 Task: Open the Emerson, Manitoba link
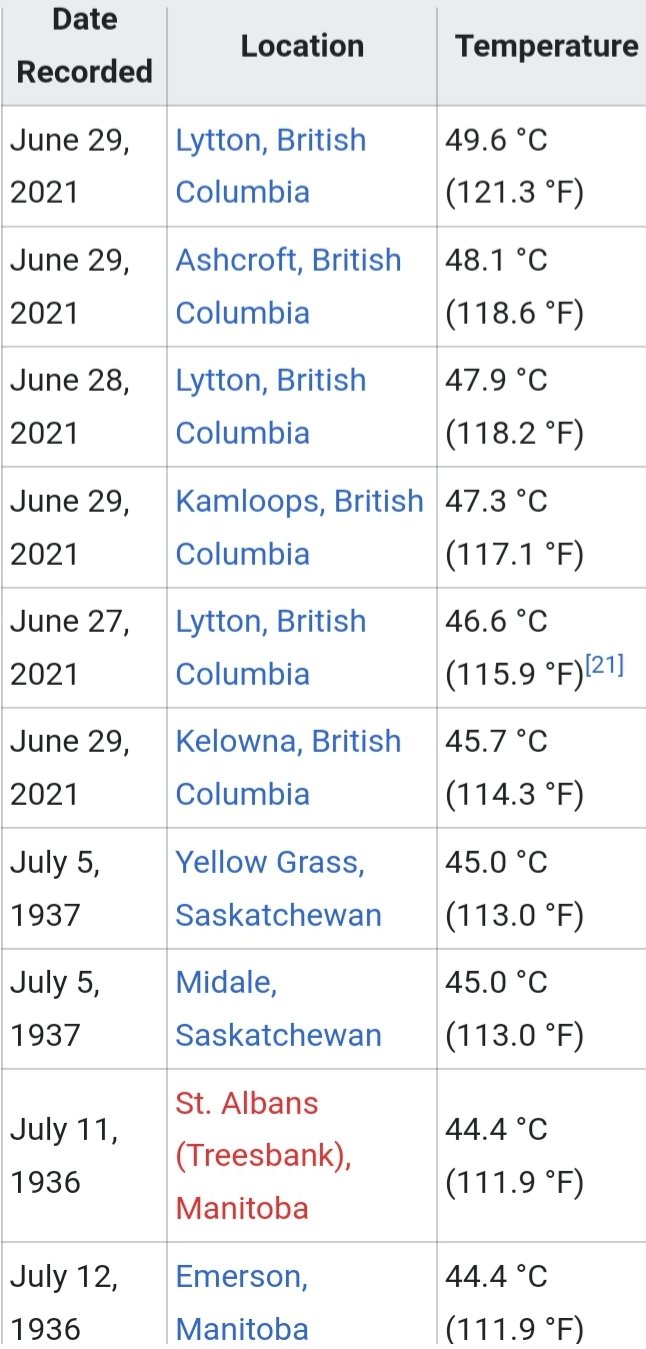(243, 1302)
